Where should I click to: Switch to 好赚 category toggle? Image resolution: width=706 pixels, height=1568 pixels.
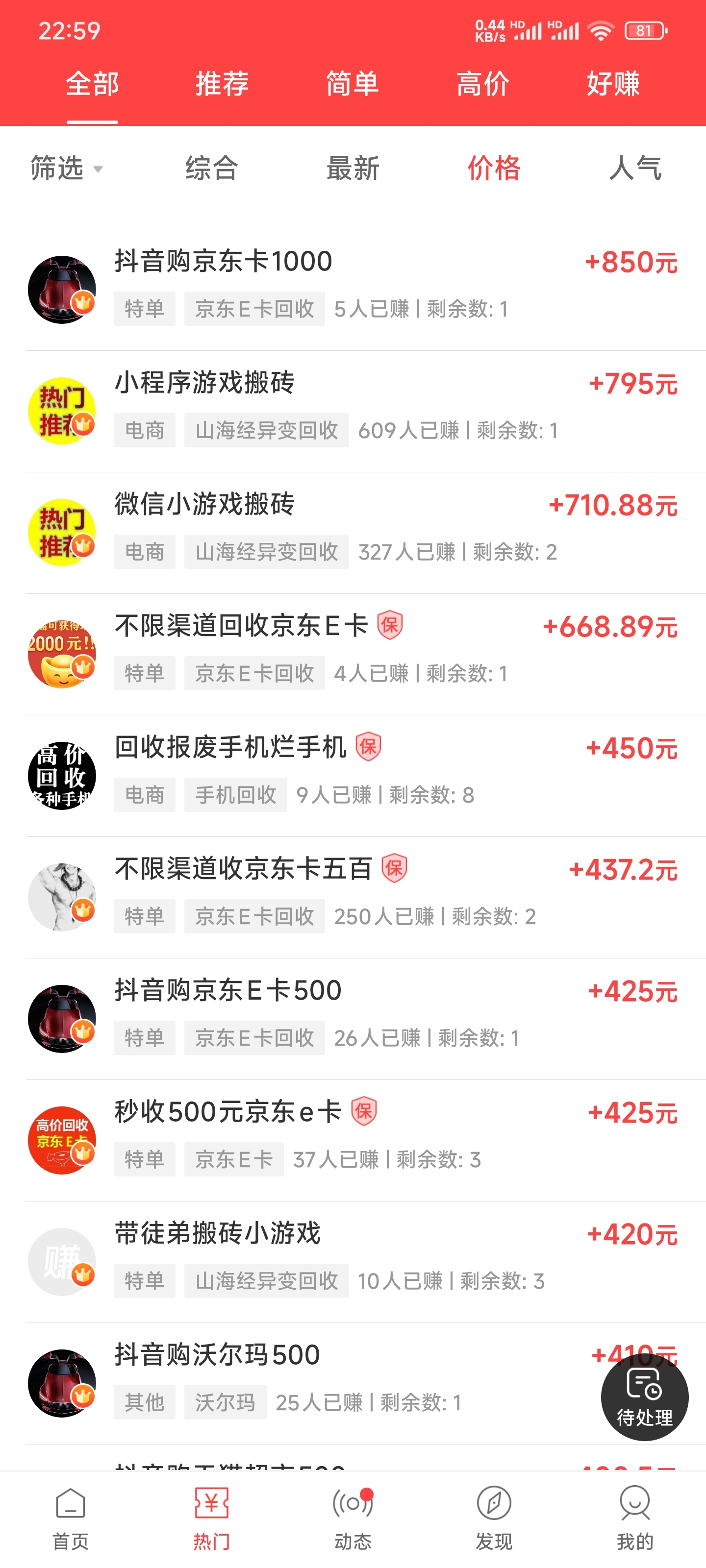613,85
